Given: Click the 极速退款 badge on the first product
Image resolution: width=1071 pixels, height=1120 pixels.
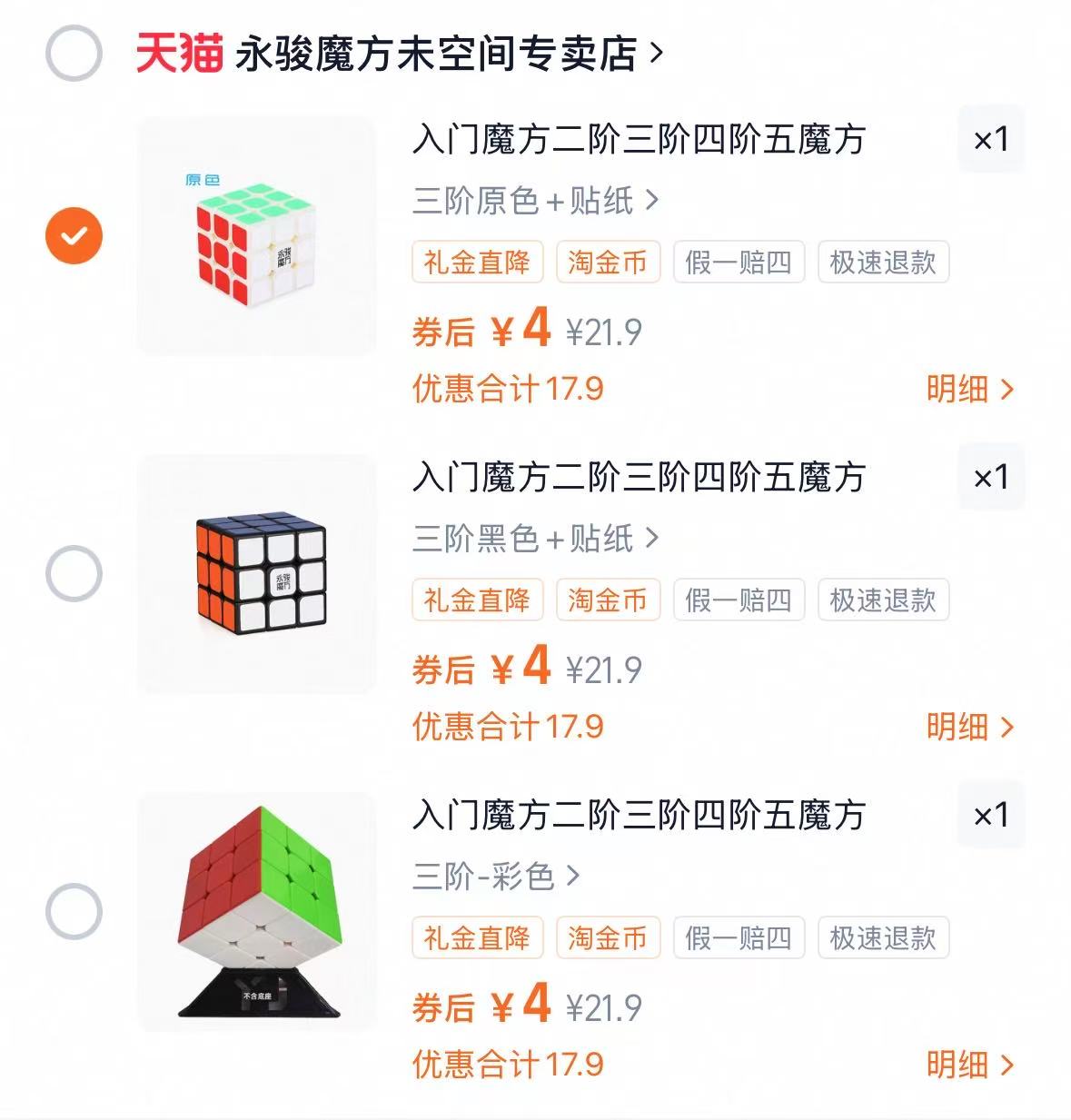Looking at the screenshot, I should 882,263.
